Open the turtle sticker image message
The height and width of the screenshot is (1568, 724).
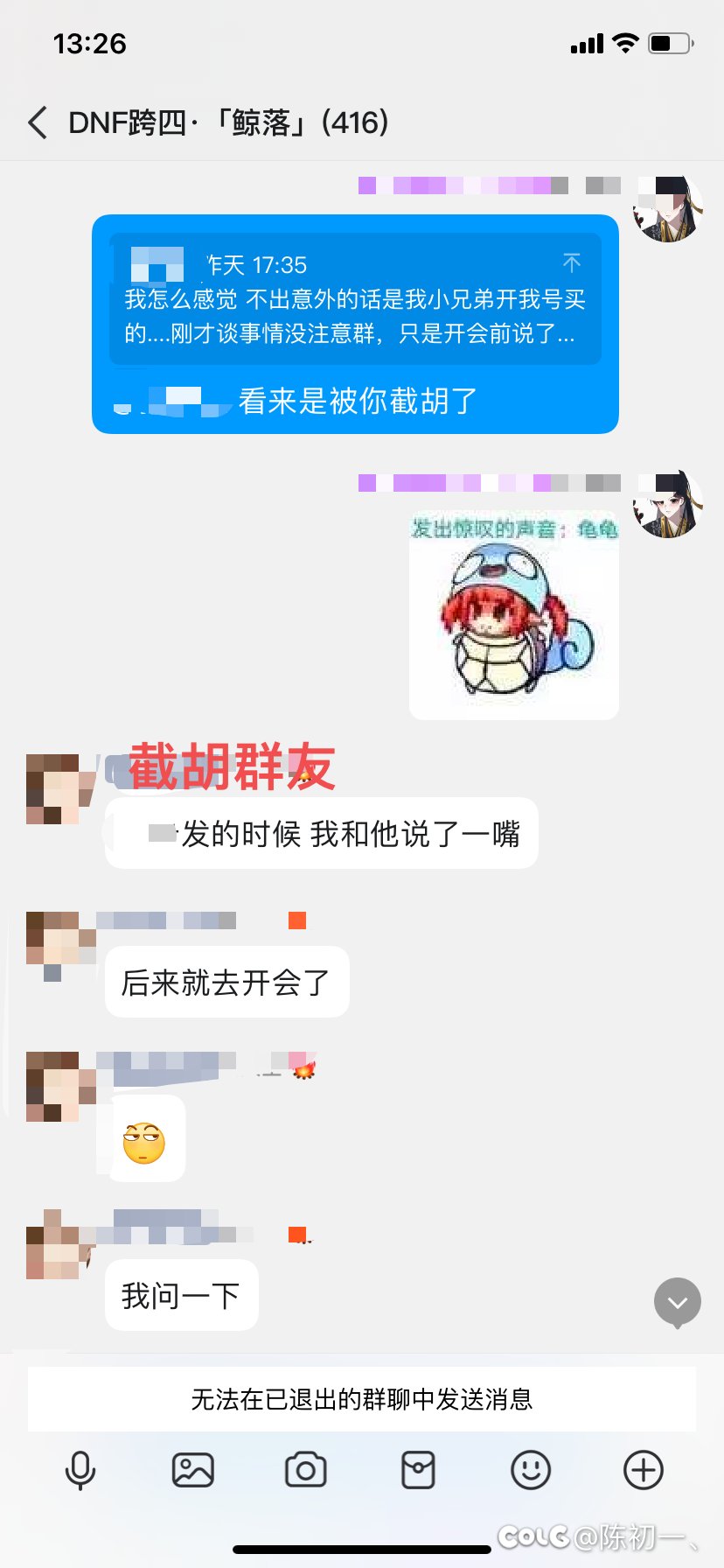pos(514,615)
